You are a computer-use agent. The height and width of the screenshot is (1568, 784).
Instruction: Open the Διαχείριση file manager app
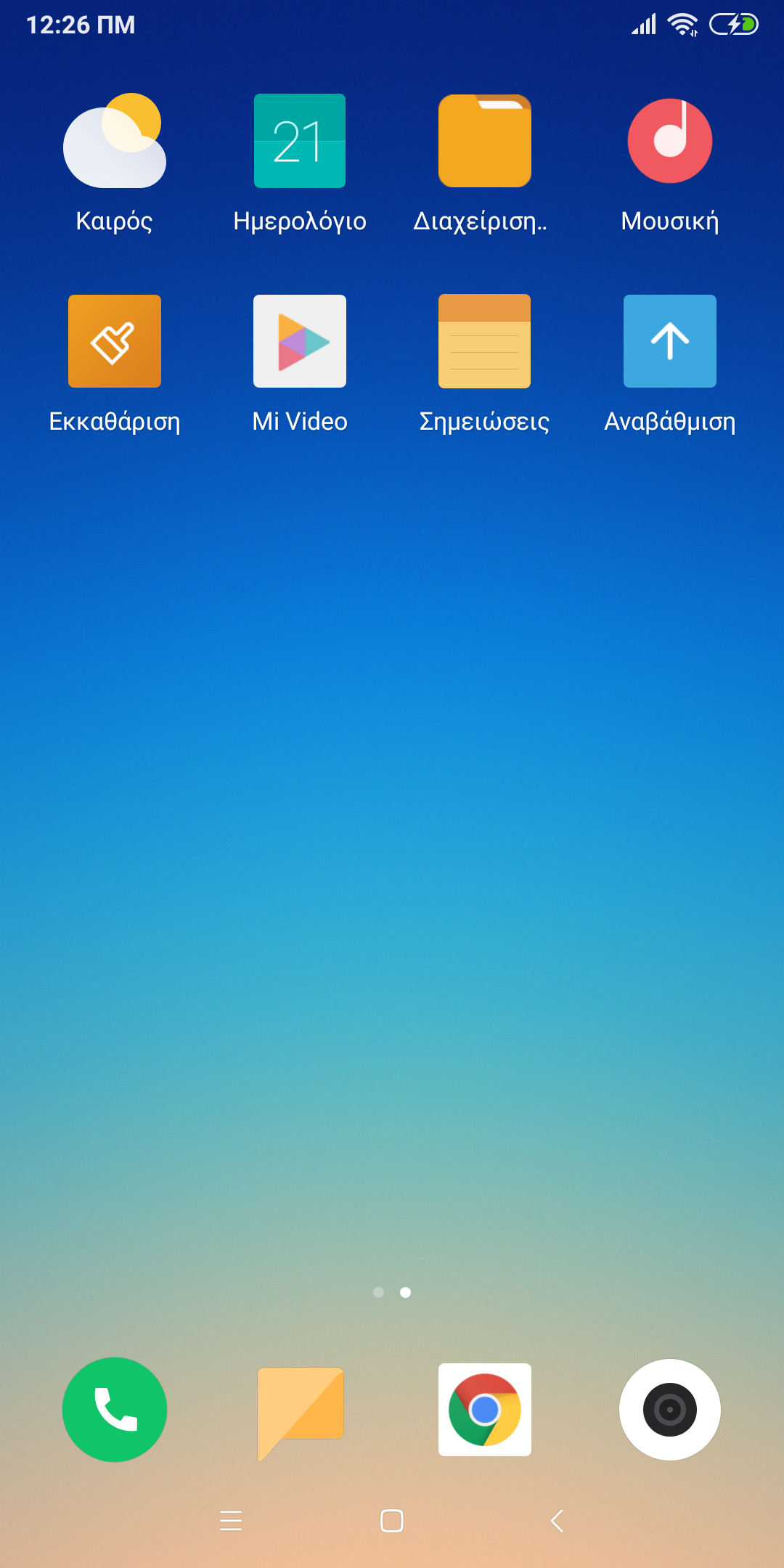point(485,141)
